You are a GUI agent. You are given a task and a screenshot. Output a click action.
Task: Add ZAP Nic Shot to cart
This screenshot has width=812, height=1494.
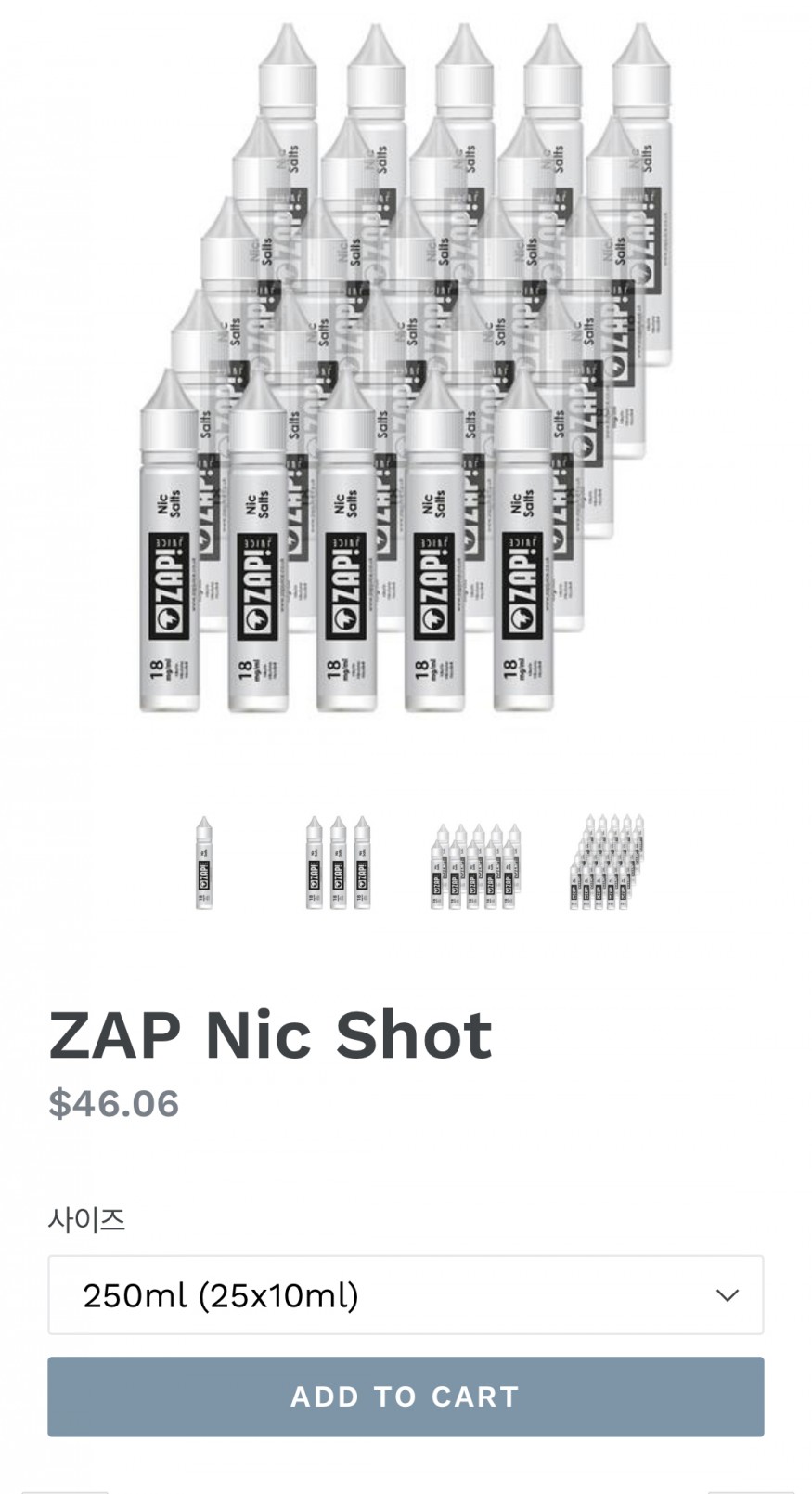pyautogui.click(x=406, y=1396)
